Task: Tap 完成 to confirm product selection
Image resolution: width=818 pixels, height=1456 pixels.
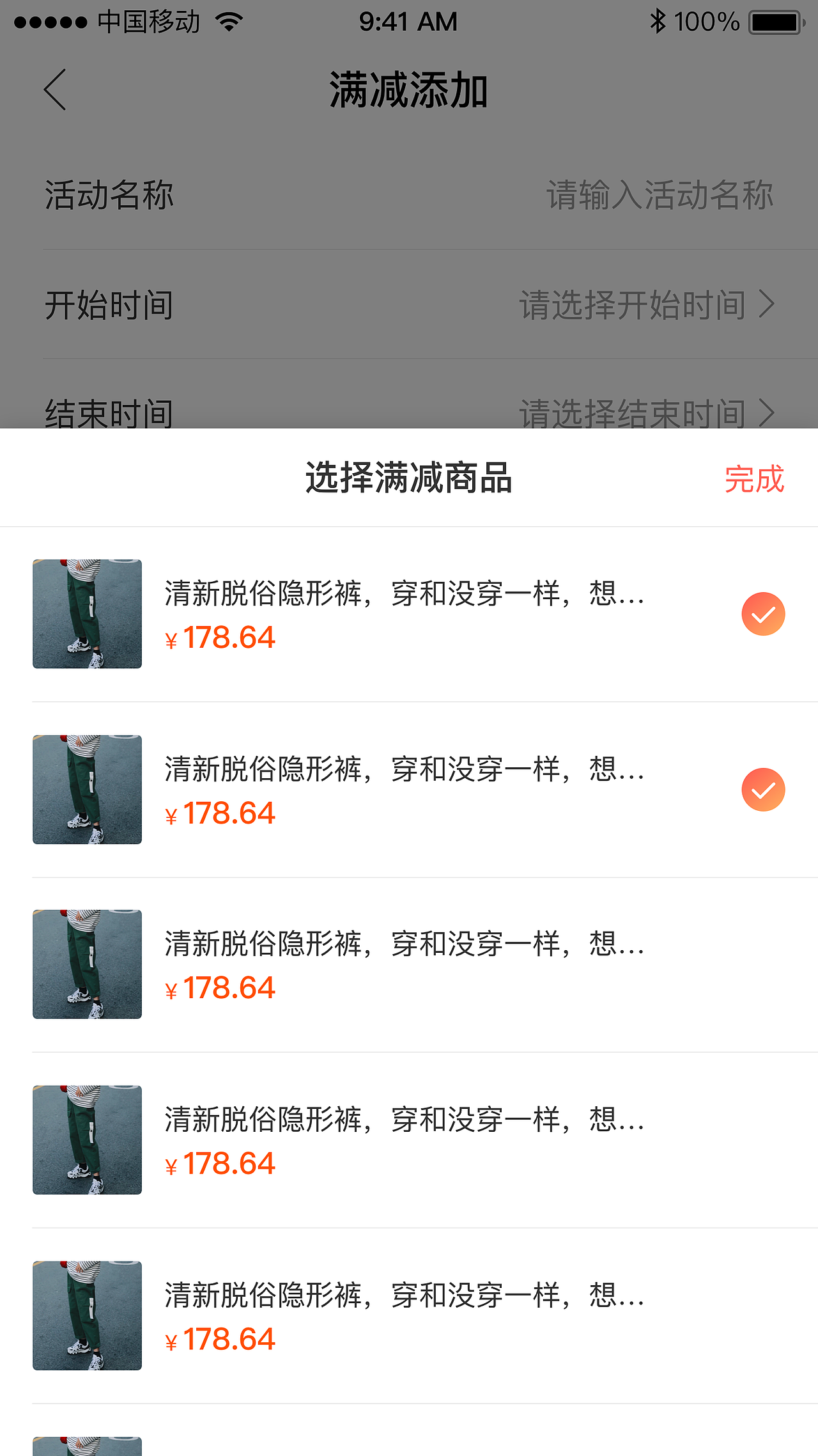Action: [x=754, y=478]
